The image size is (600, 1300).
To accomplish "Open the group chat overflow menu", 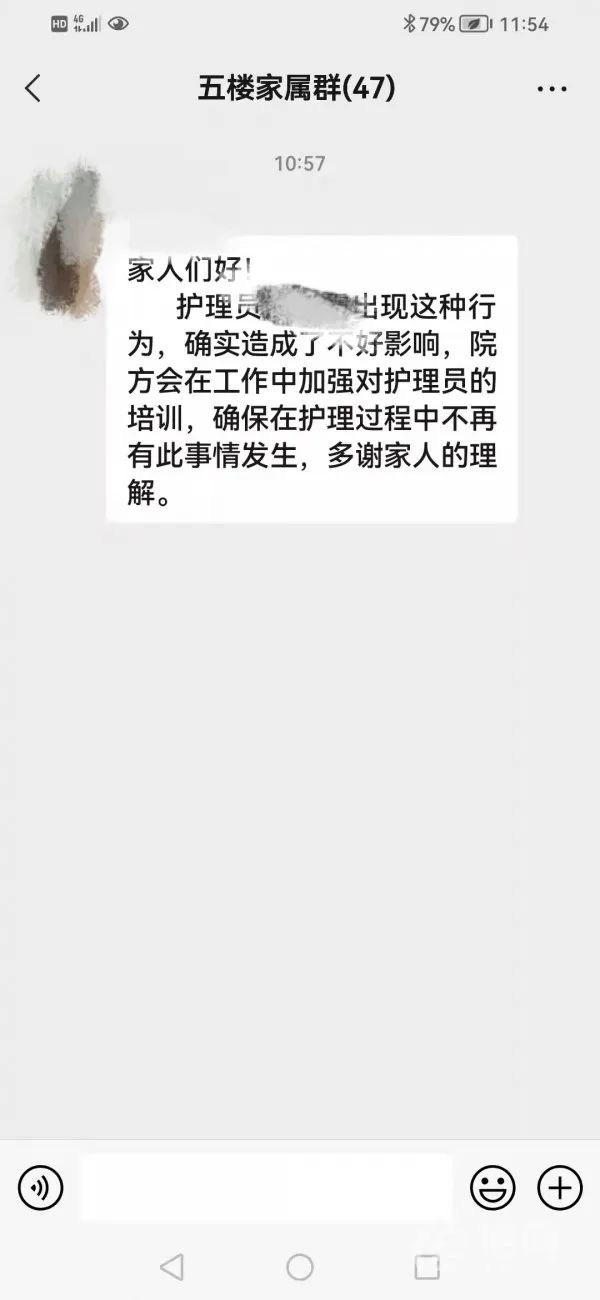I will point(552,89).
